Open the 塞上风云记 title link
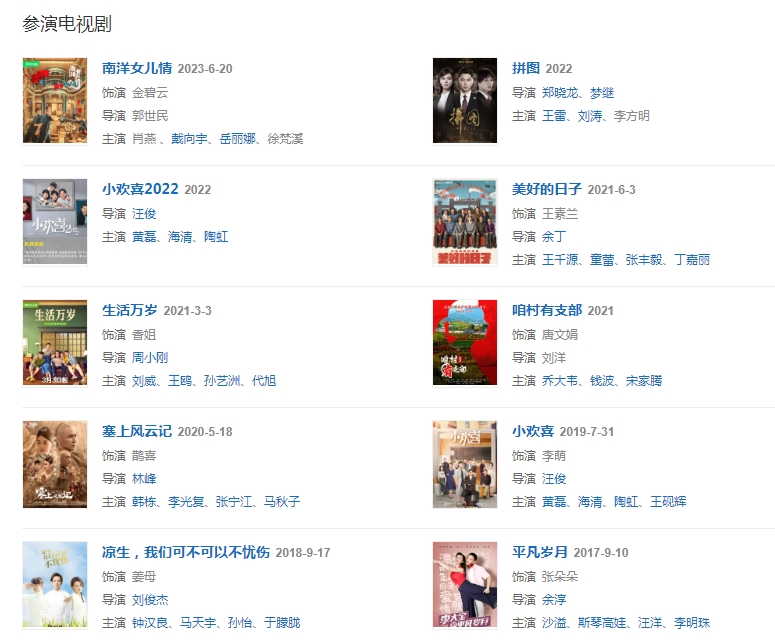Image resolution: width=775 pixels, height=642 pixels. coord(137,431)
